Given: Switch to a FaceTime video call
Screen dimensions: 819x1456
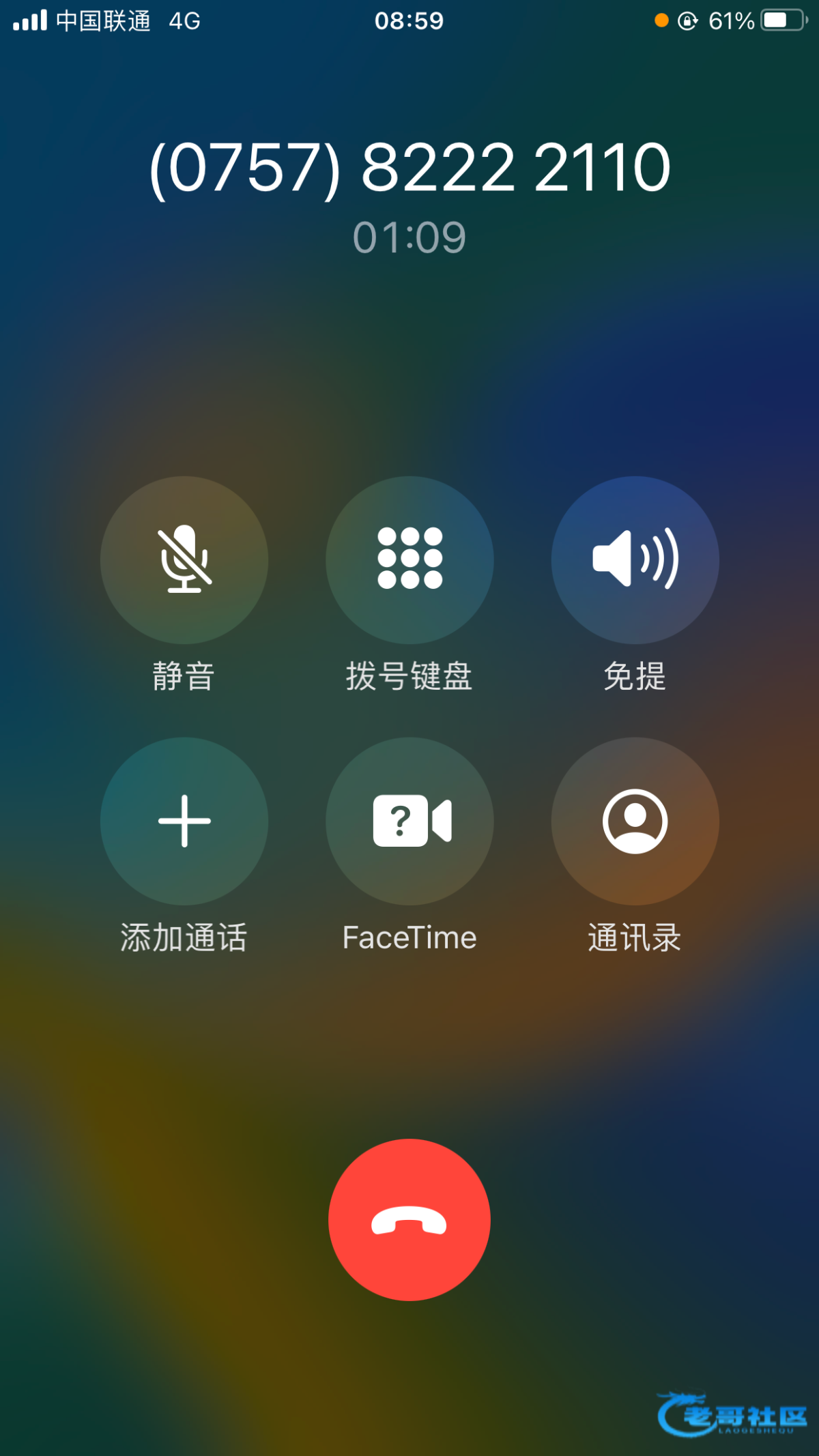Looking at the screenshot, I should coord(409,821).
